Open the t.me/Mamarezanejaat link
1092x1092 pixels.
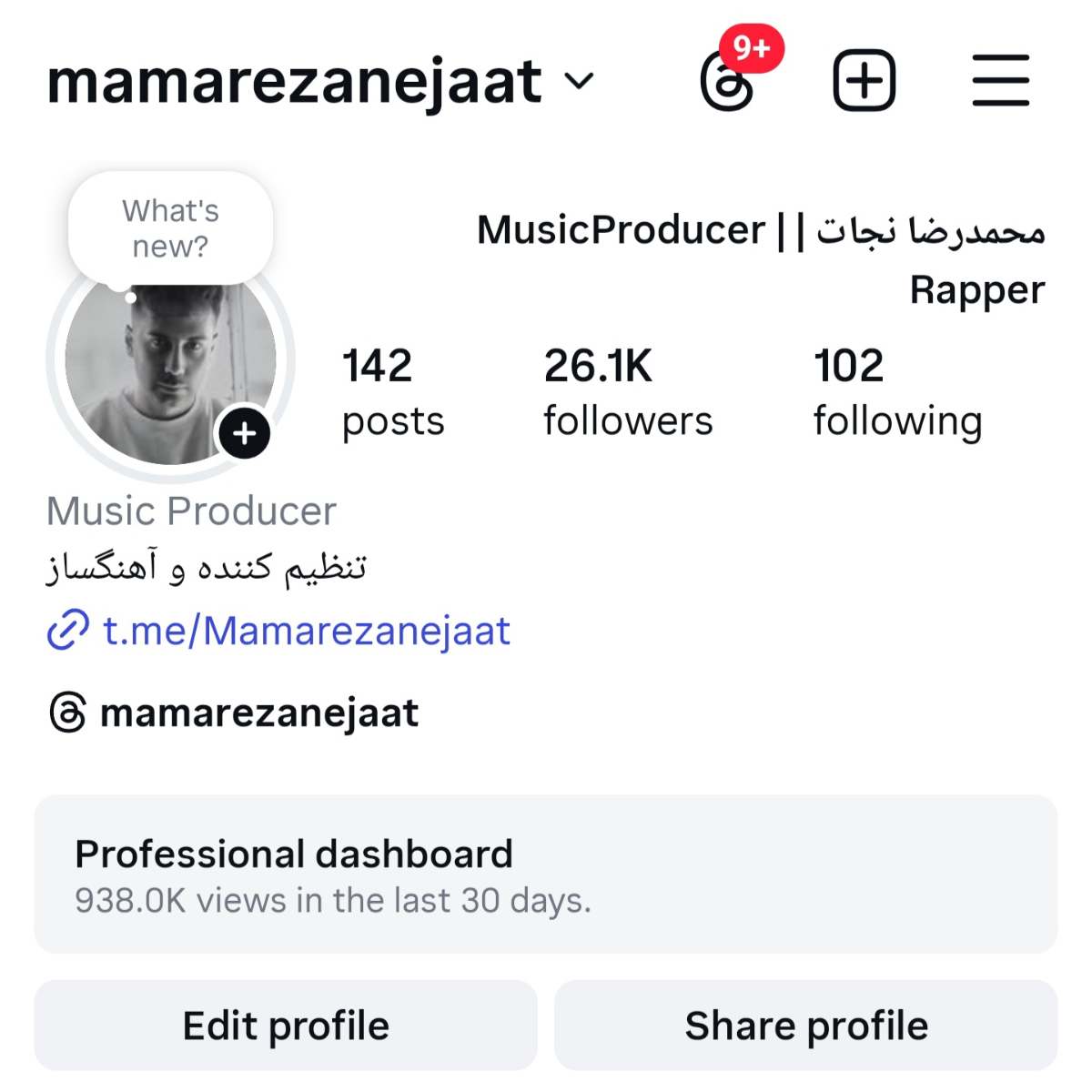(305, 631)
